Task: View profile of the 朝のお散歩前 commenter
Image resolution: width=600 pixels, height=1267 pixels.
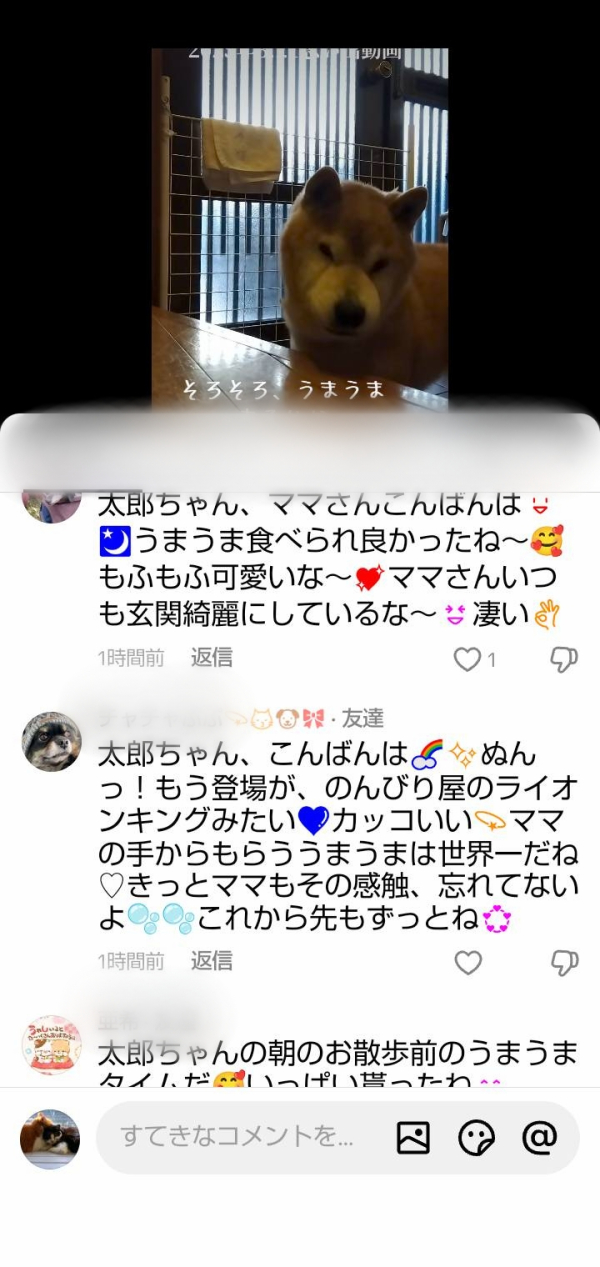Action: coord(51,1045)
